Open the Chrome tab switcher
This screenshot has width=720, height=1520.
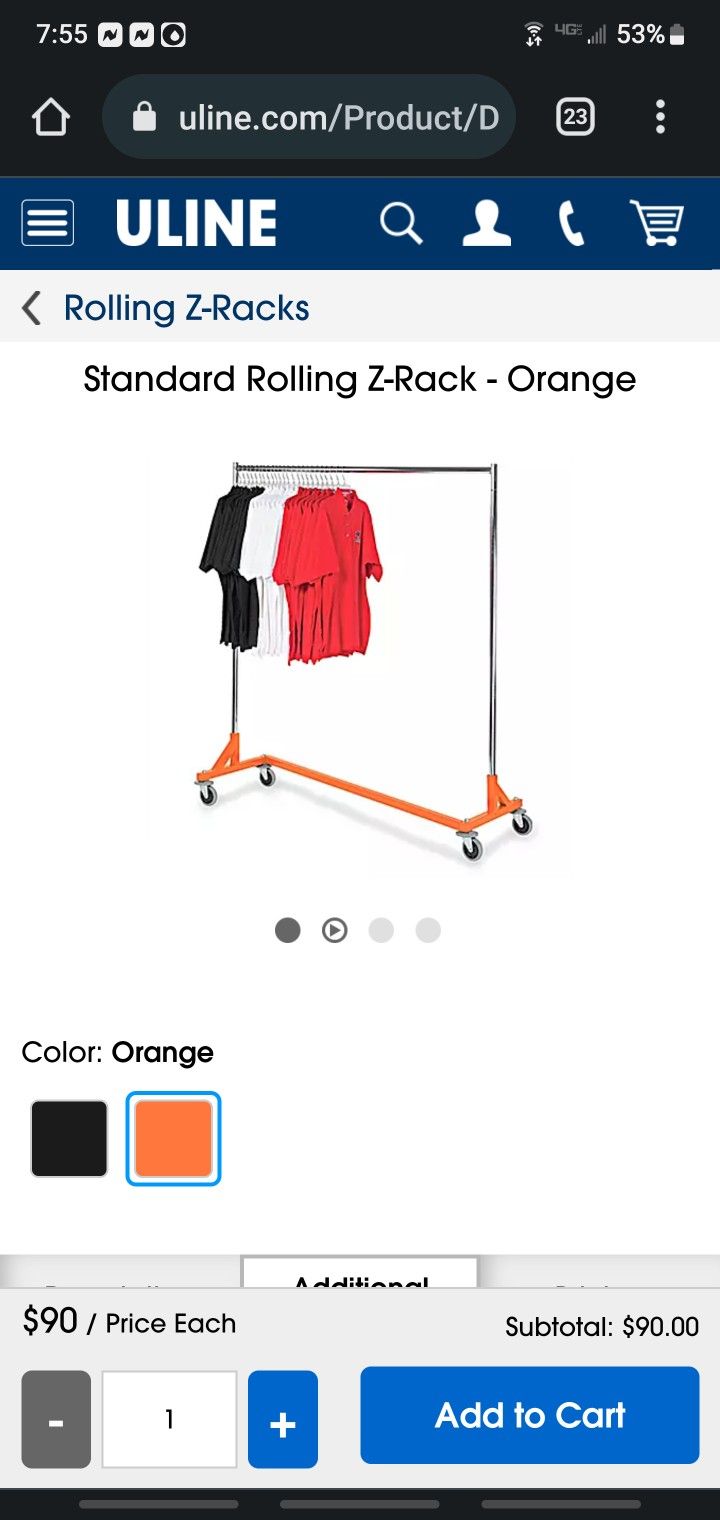point(575,116)
